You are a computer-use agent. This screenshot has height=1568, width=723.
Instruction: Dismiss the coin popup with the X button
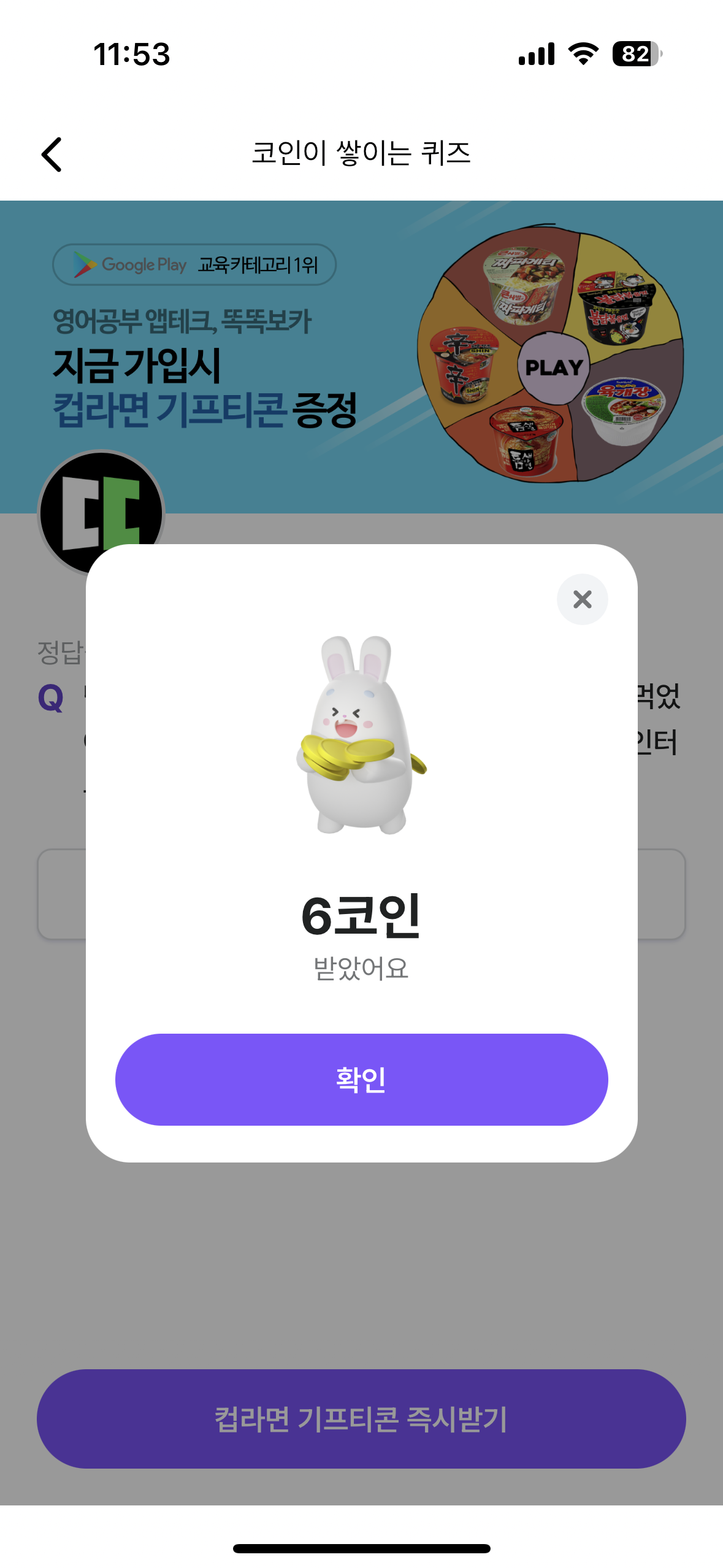click(x=581, y=599)
